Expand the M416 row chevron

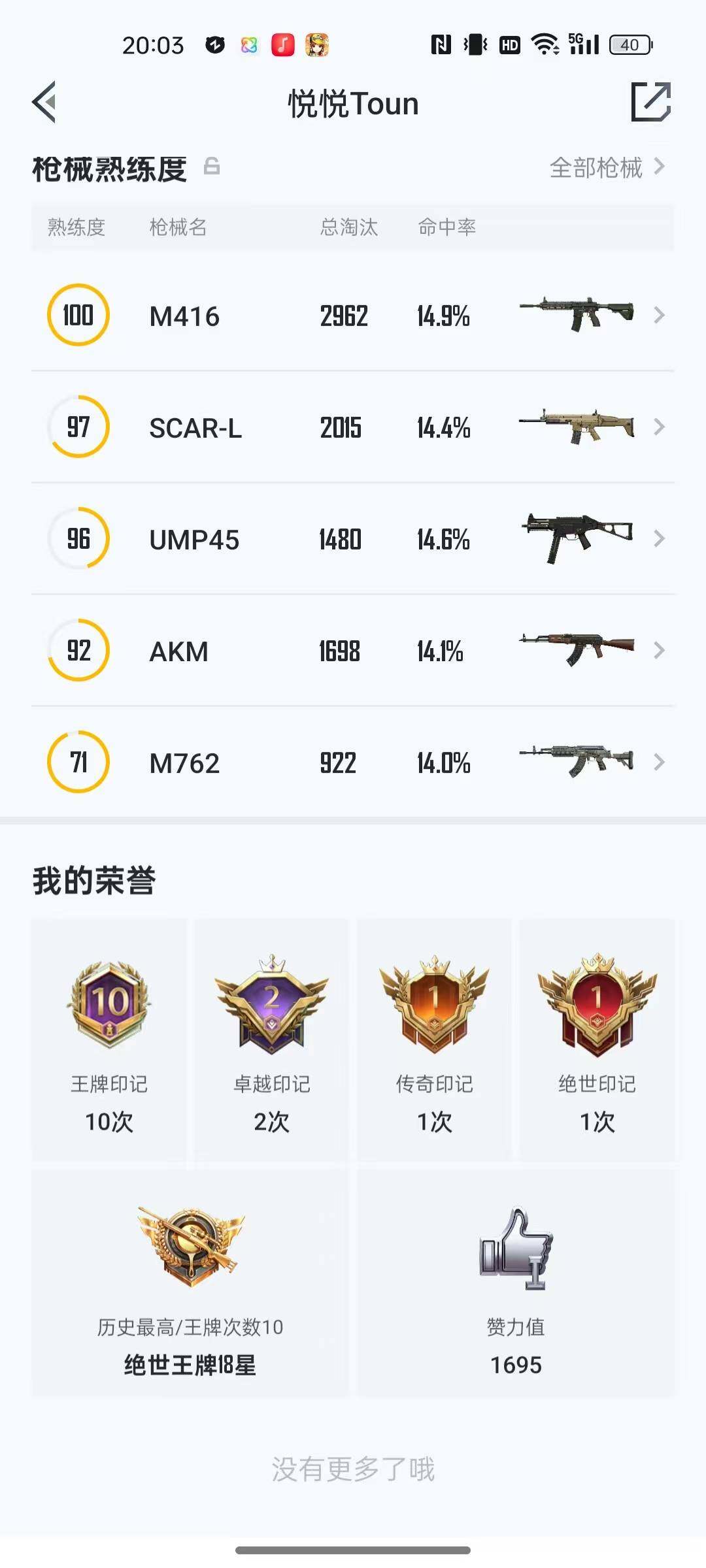(x=660, y=316)
